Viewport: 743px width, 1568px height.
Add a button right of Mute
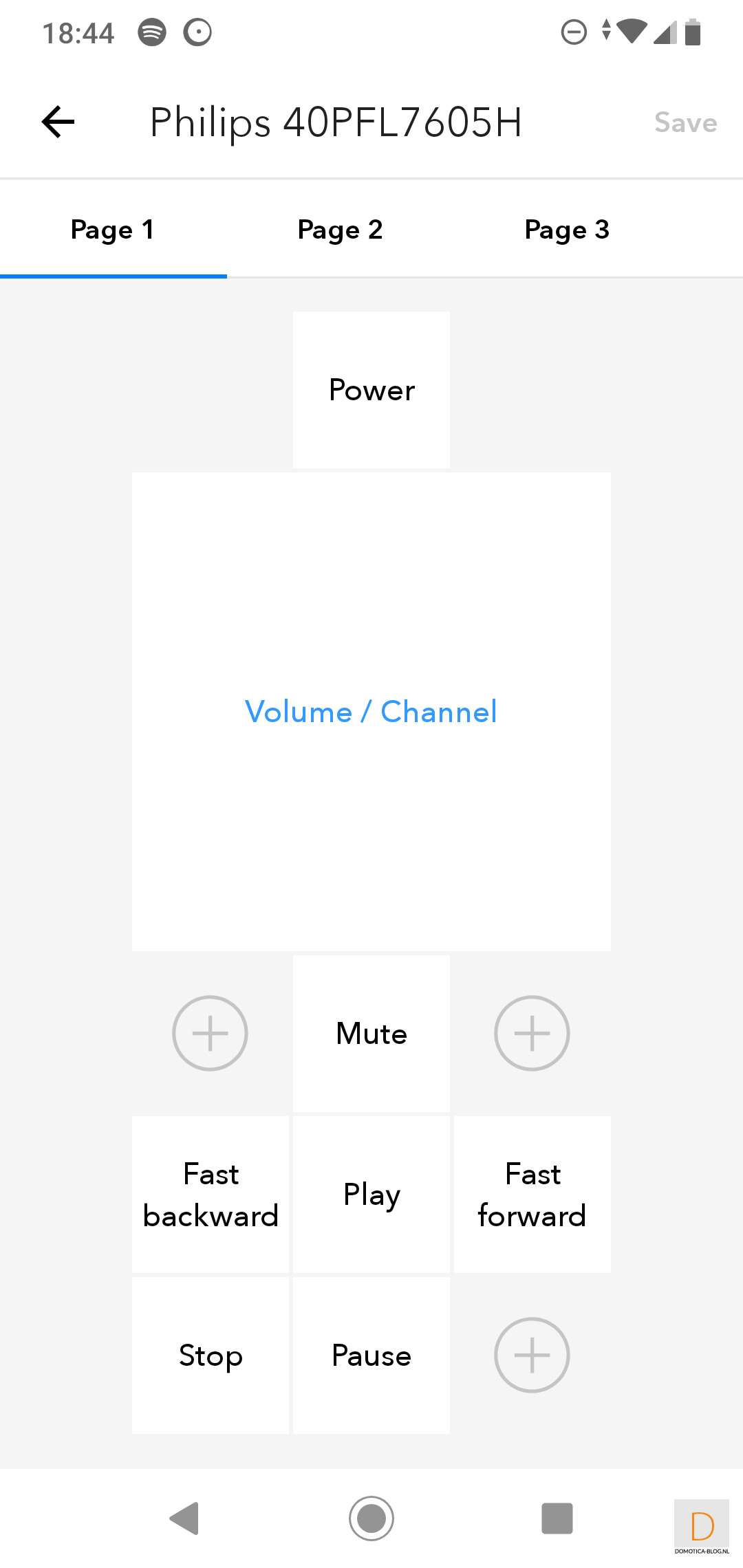pyautogui.click(x=532, y=1033)
